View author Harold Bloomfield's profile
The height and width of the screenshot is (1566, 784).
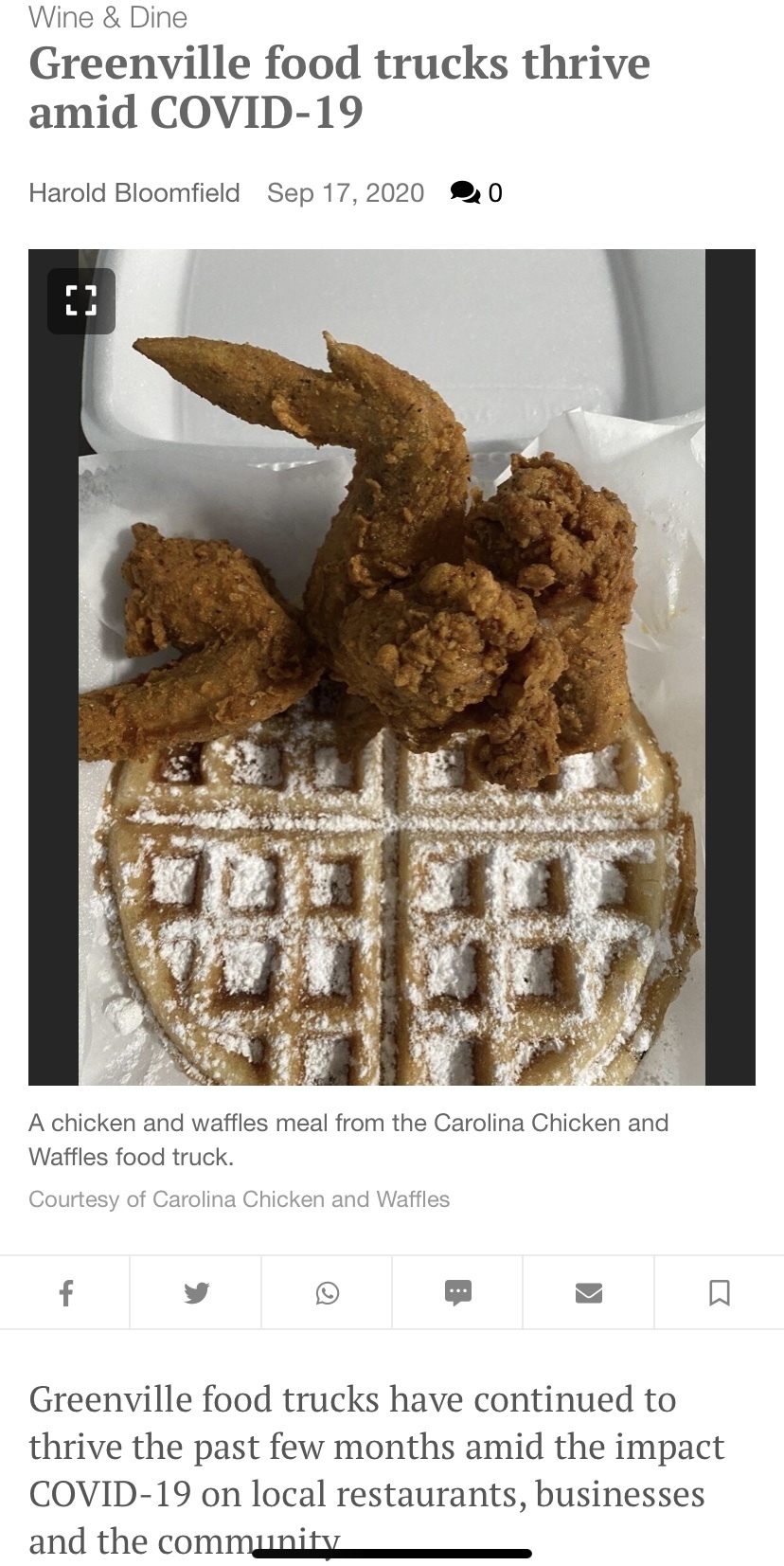click(x=134, y=193)
